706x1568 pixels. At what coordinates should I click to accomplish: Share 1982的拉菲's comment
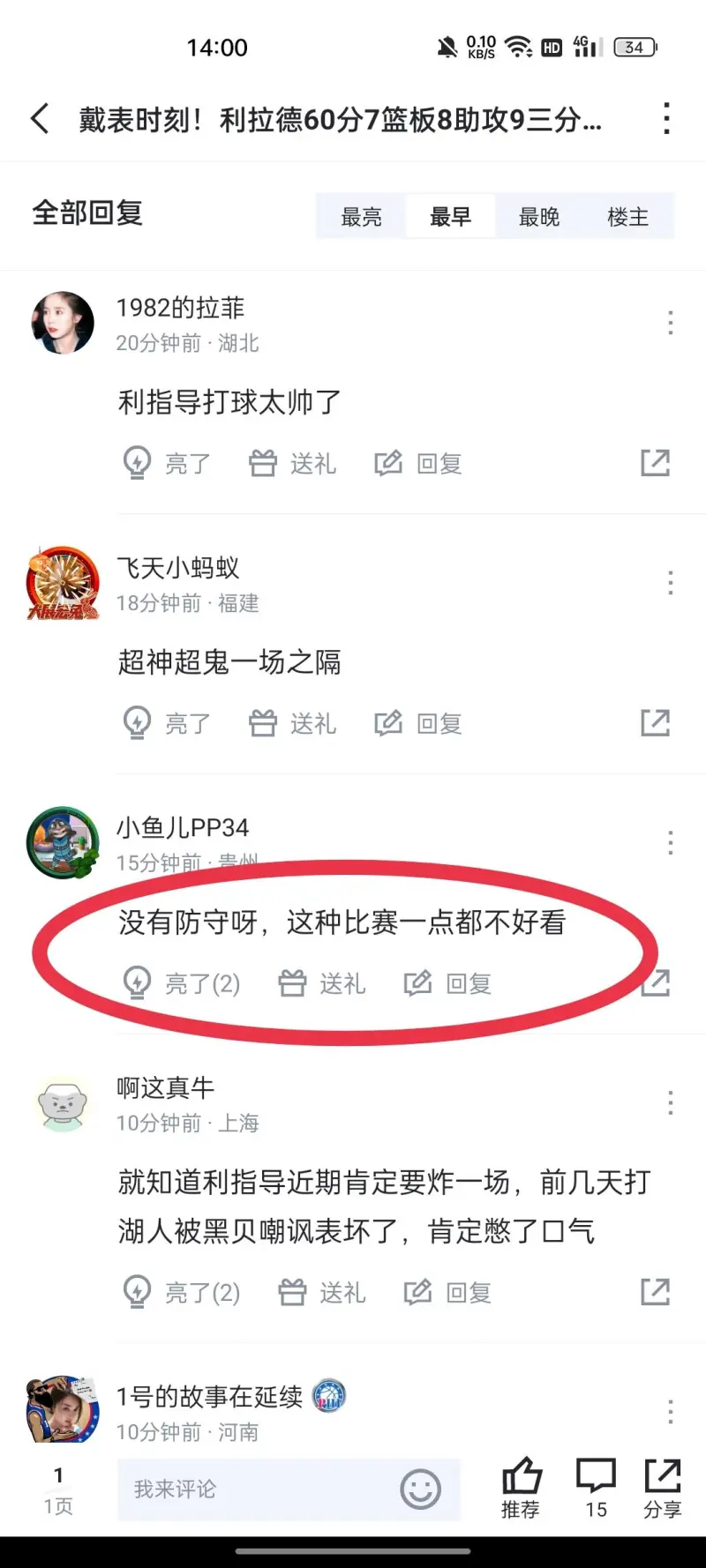655,462
